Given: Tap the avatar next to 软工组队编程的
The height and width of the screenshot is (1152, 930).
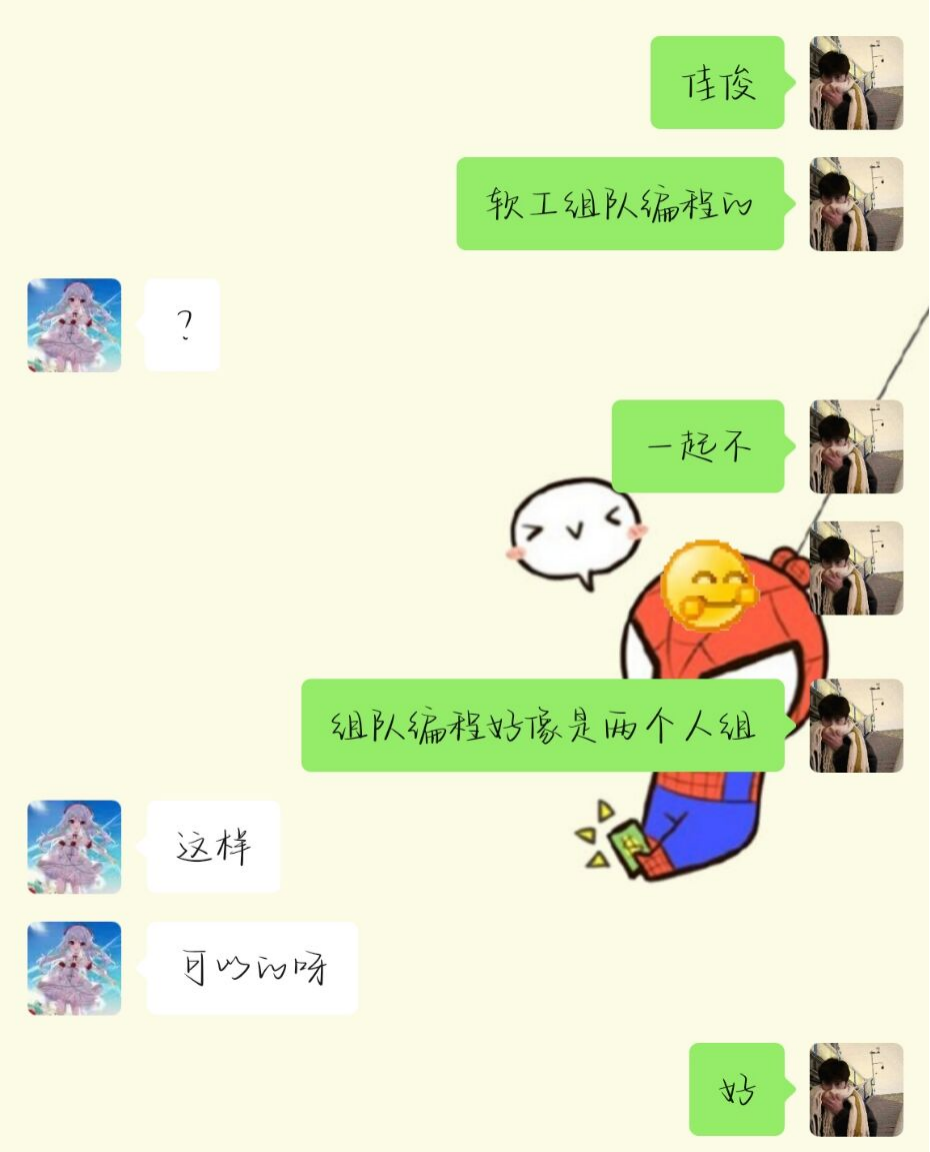Looking at the screenshot, I should click(856, 204).
